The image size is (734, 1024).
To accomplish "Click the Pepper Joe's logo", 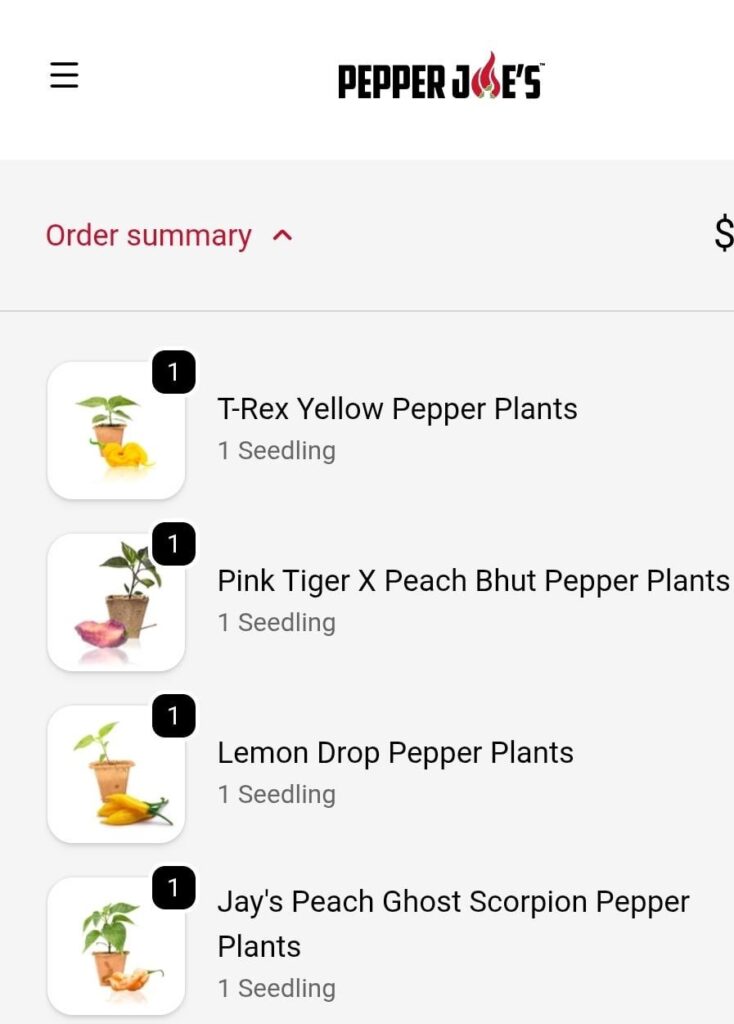I will [x=438, y=80].
